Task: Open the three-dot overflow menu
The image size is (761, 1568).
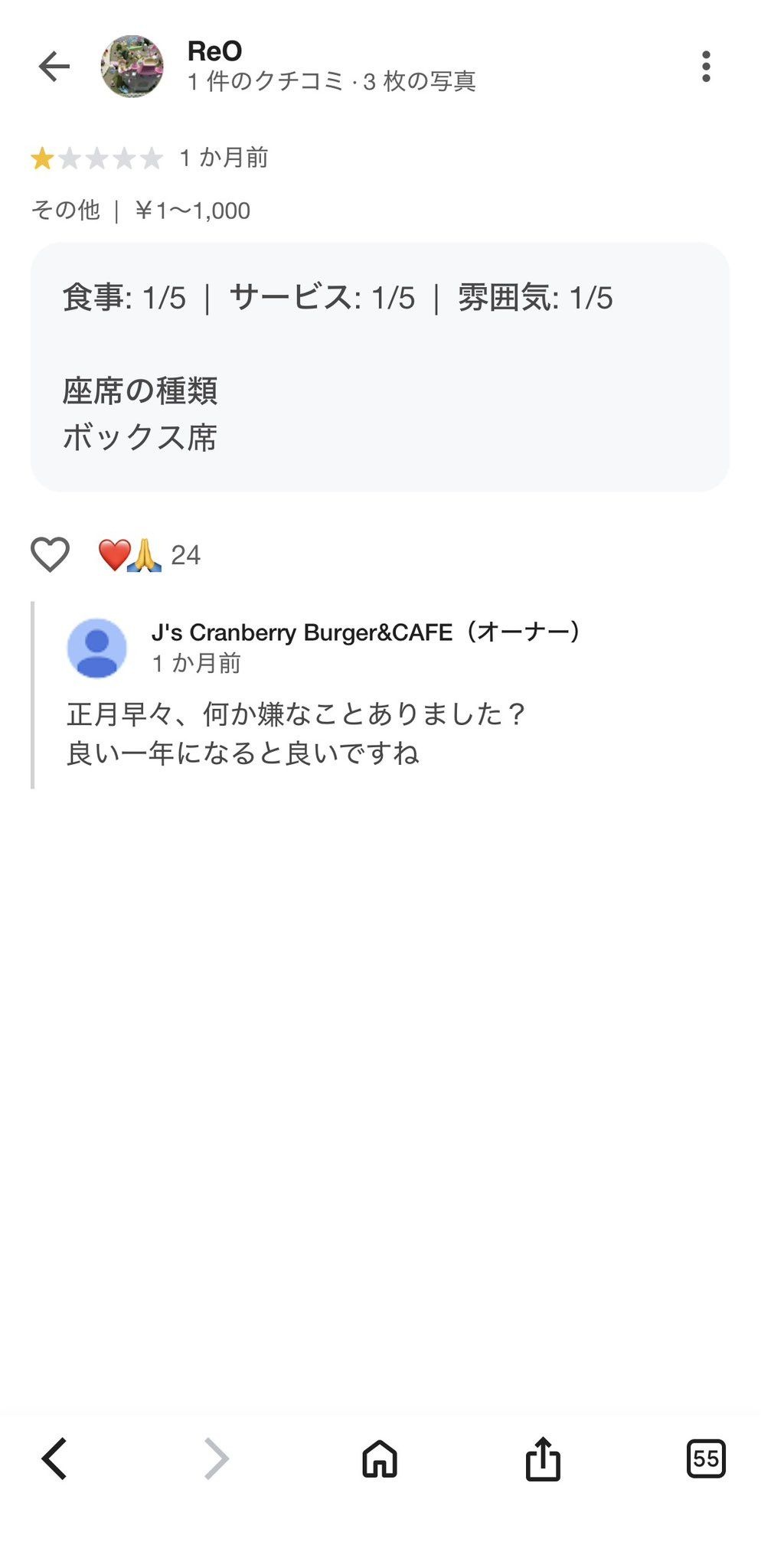Action: click(705, 67)
